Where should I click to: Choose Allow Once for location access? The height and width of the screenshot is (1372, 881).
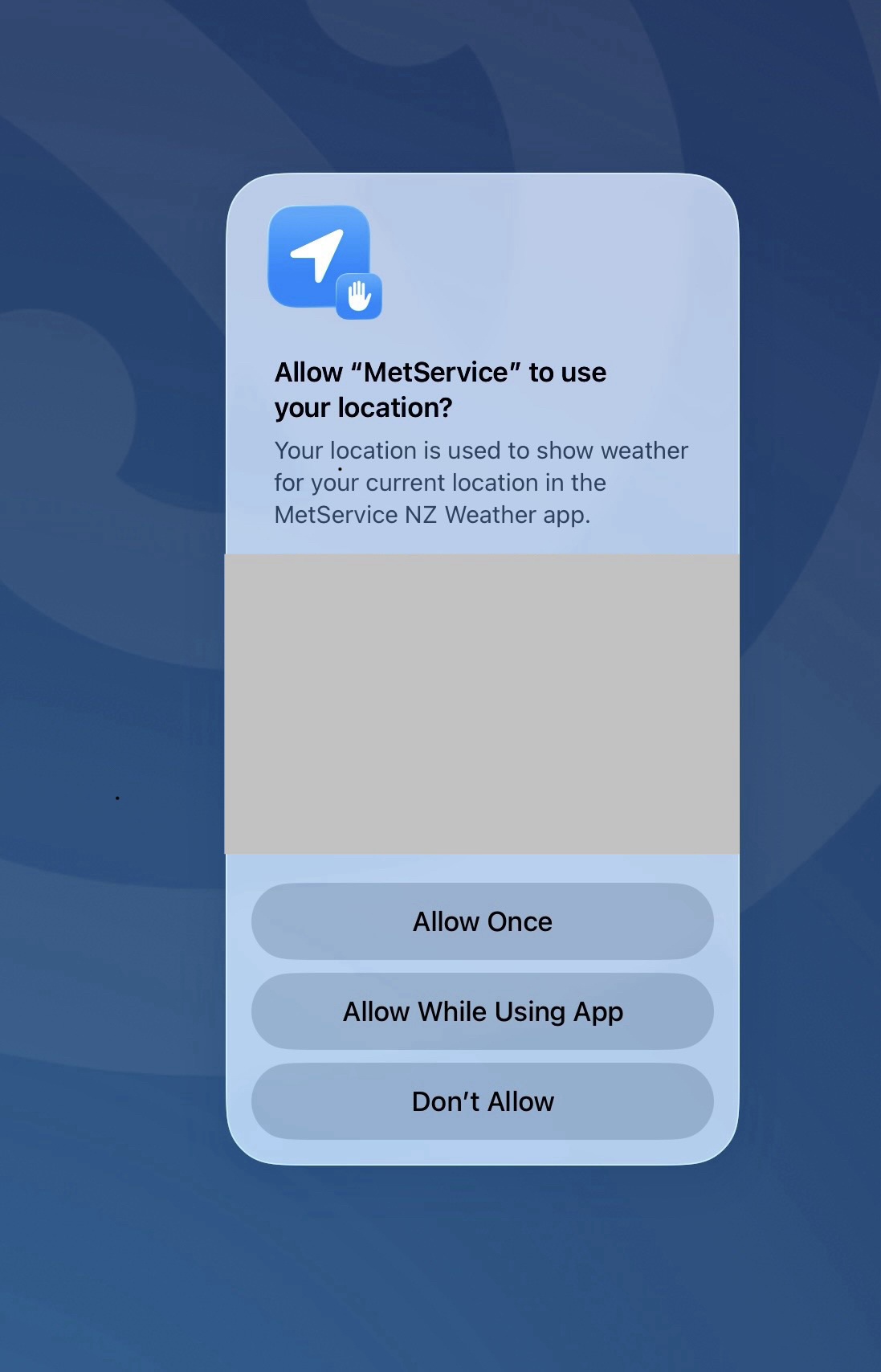482,921
